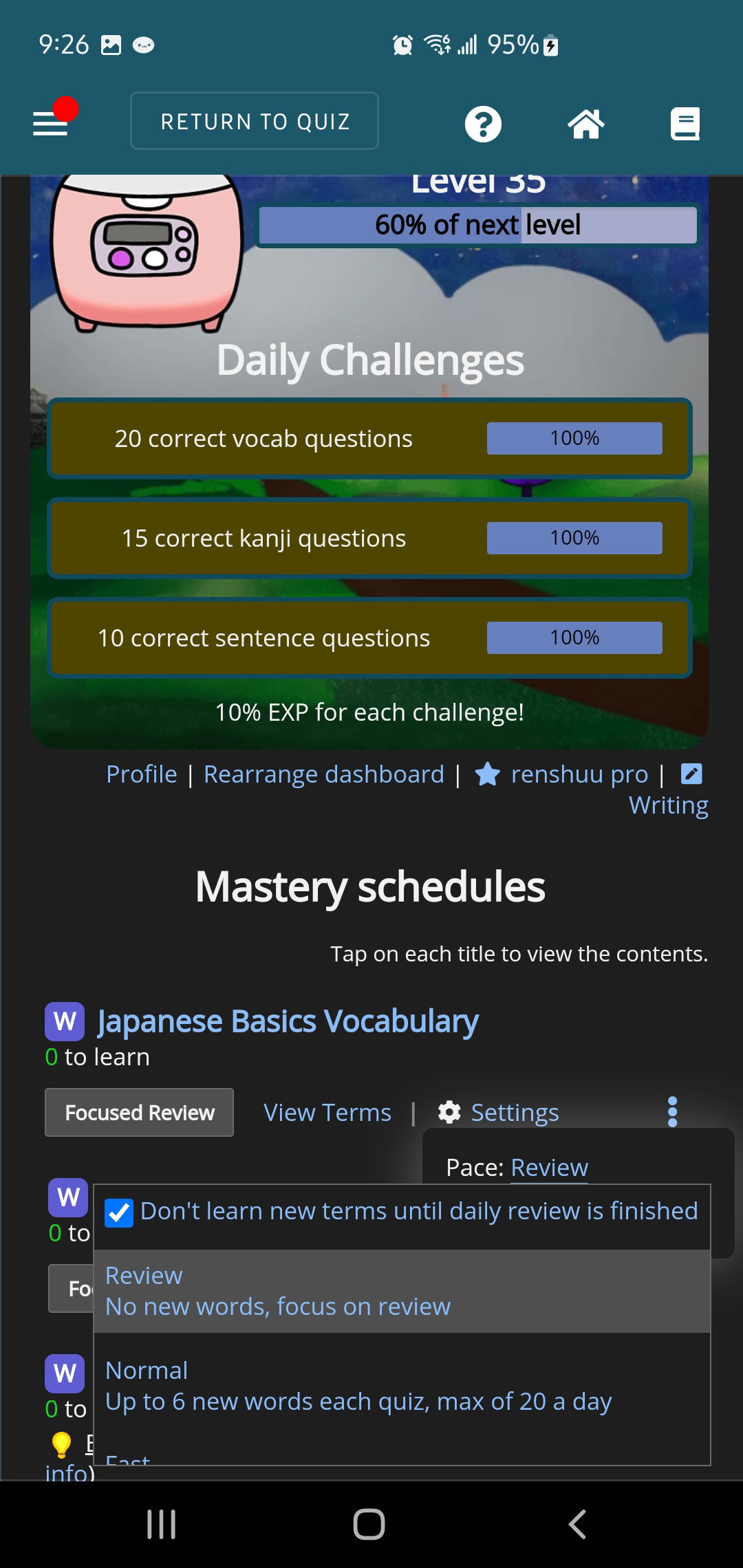The image size is (743, 1568).
Task: Go back with system back button
Action: pos(577,1525)
